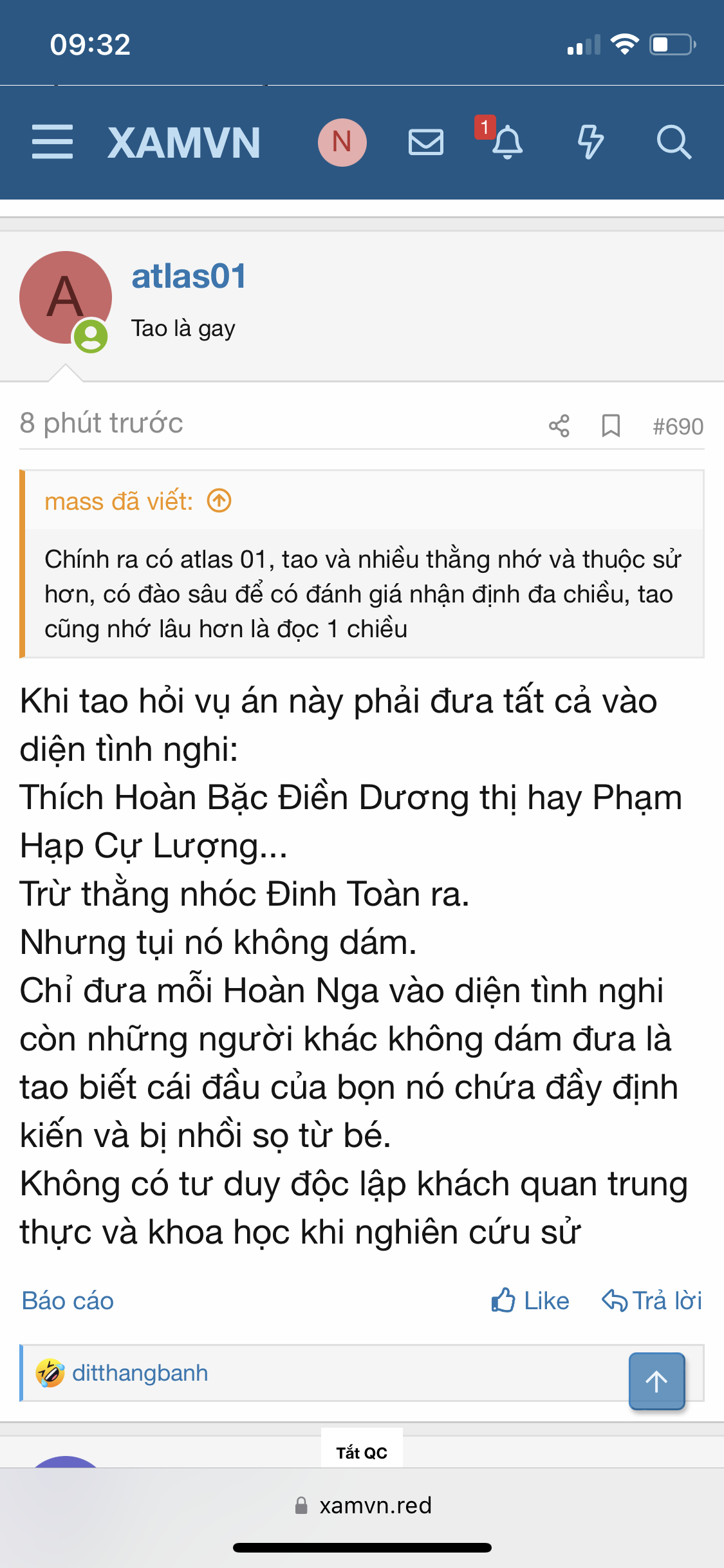Open the notifications bell

coord(506,142)
